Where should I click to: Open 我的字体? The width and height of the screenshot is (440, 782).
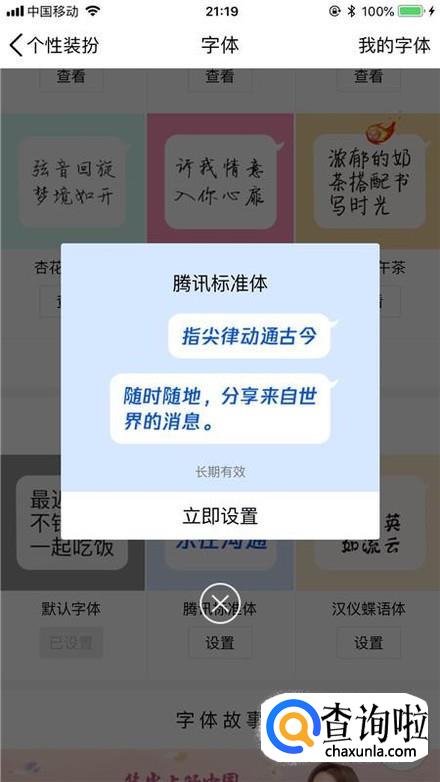[x=394, y=45]
